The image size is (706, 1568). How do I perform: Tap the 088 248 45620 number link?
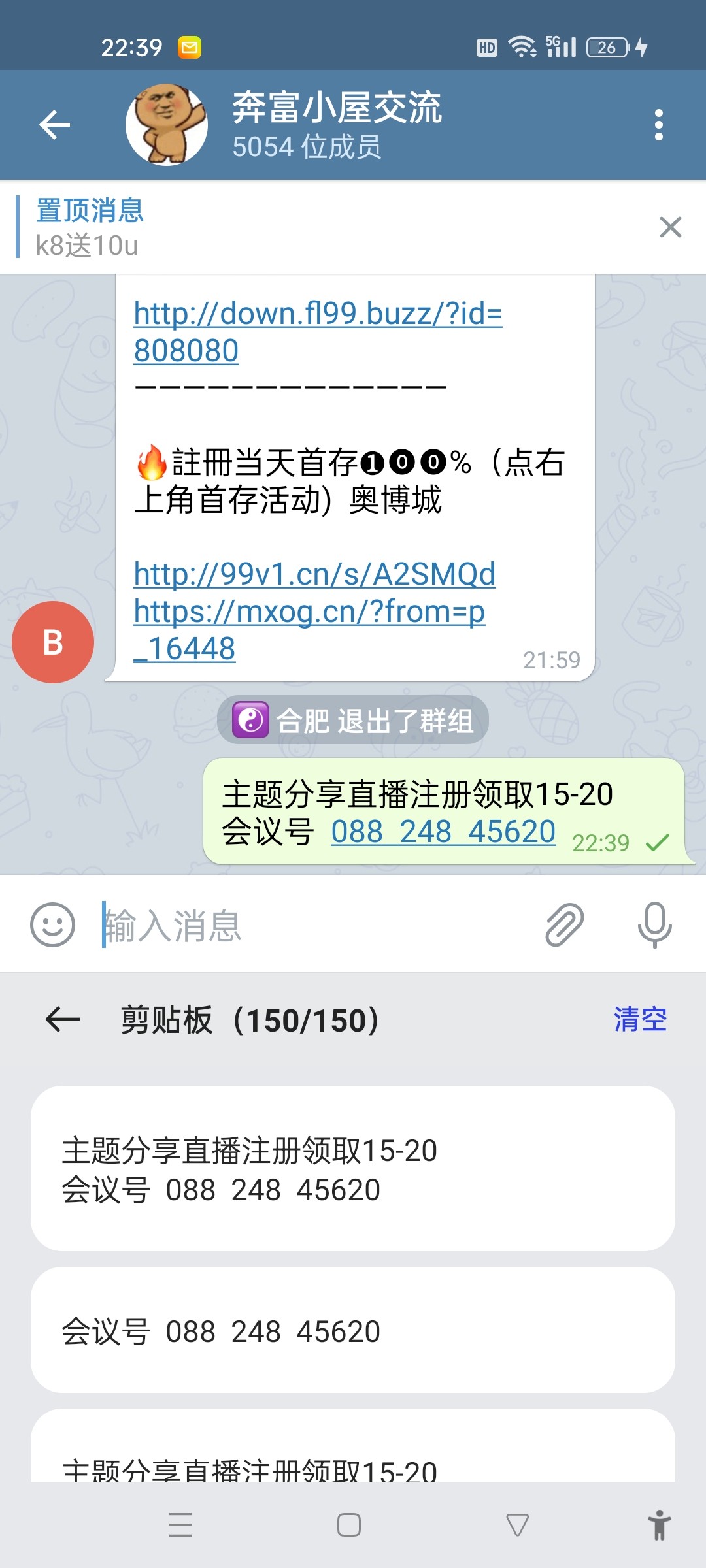tap(443, 832)
